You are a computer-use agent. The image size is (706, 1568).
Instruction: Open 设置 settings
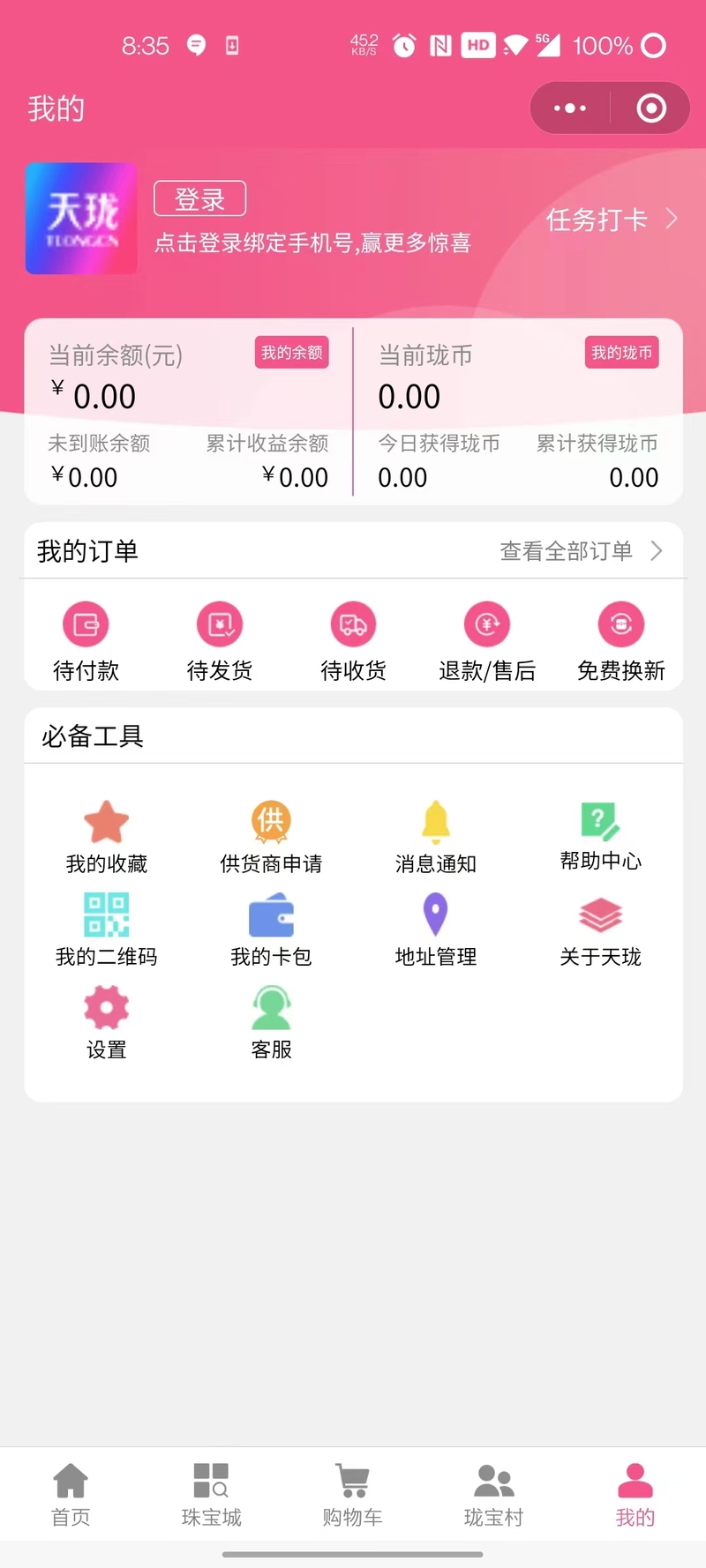(107, 1023)
